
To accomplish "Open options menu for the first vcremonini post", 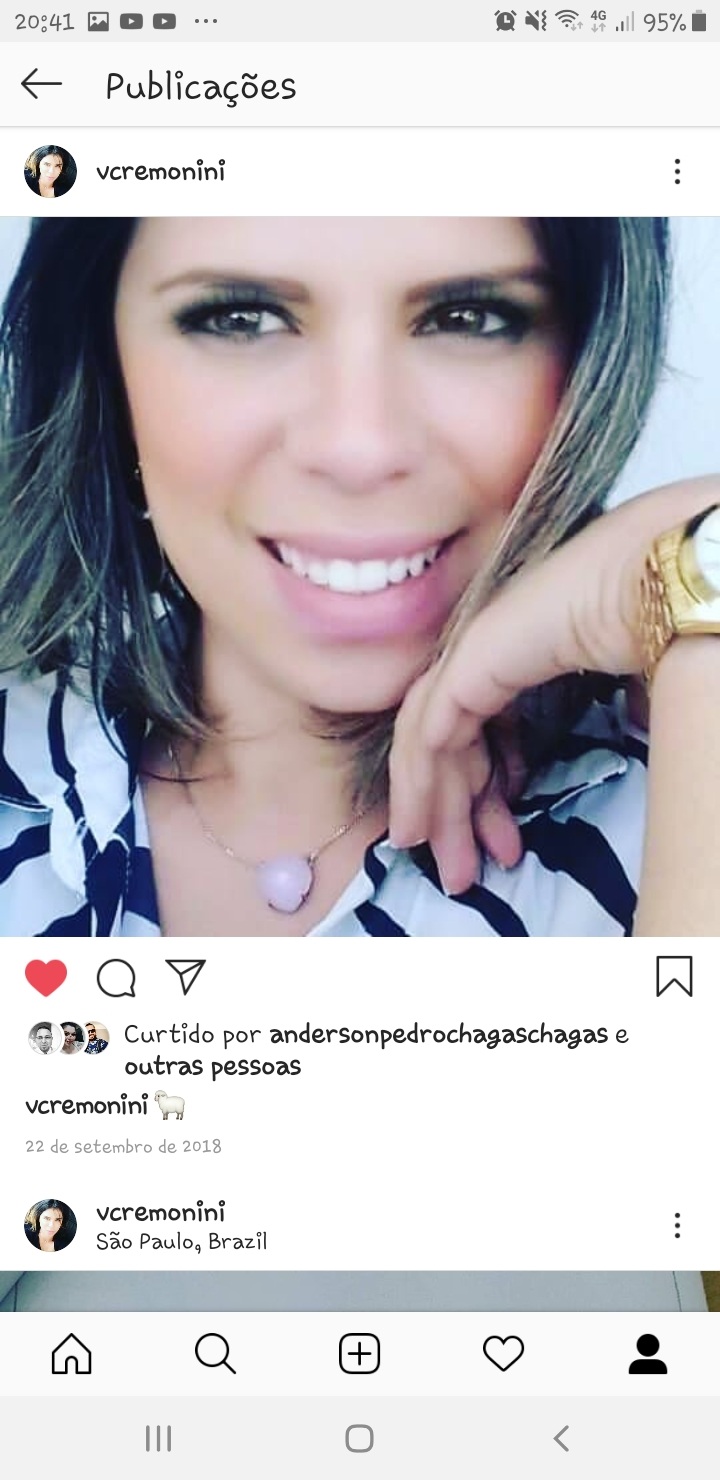I will pos(677,172).
